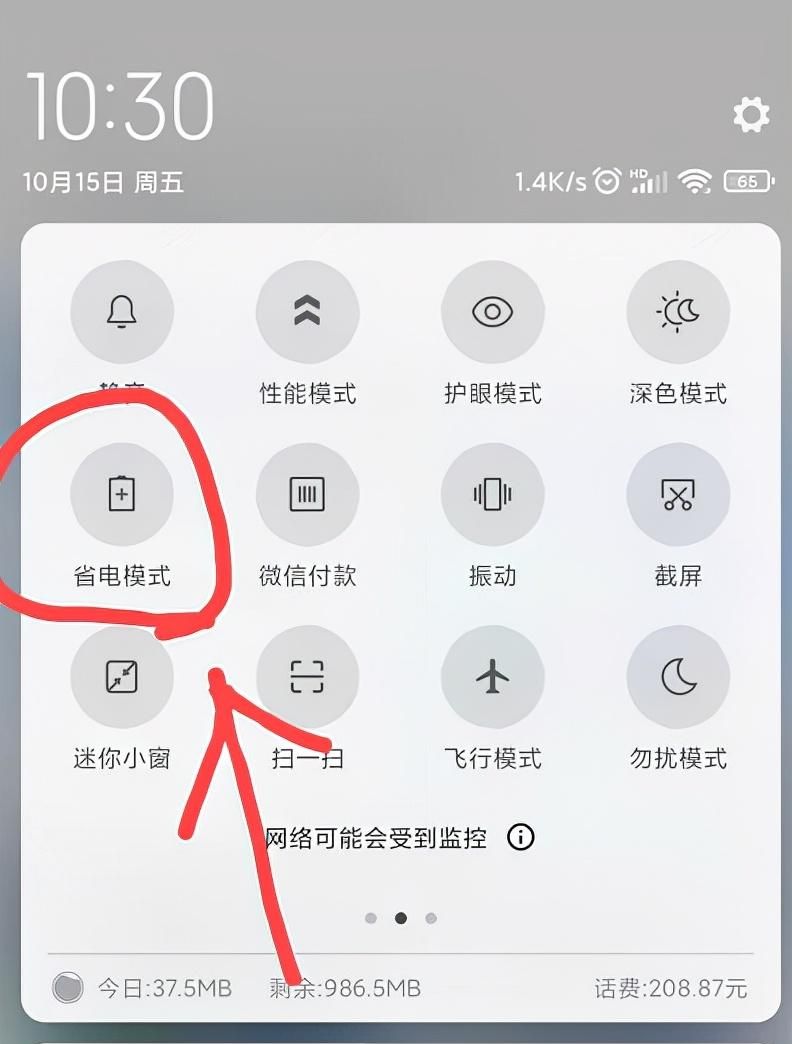Enable 勿扰模式 (do not disturb)
The height and width of the screenshot is (1044, 792).
tap(678, 676)
